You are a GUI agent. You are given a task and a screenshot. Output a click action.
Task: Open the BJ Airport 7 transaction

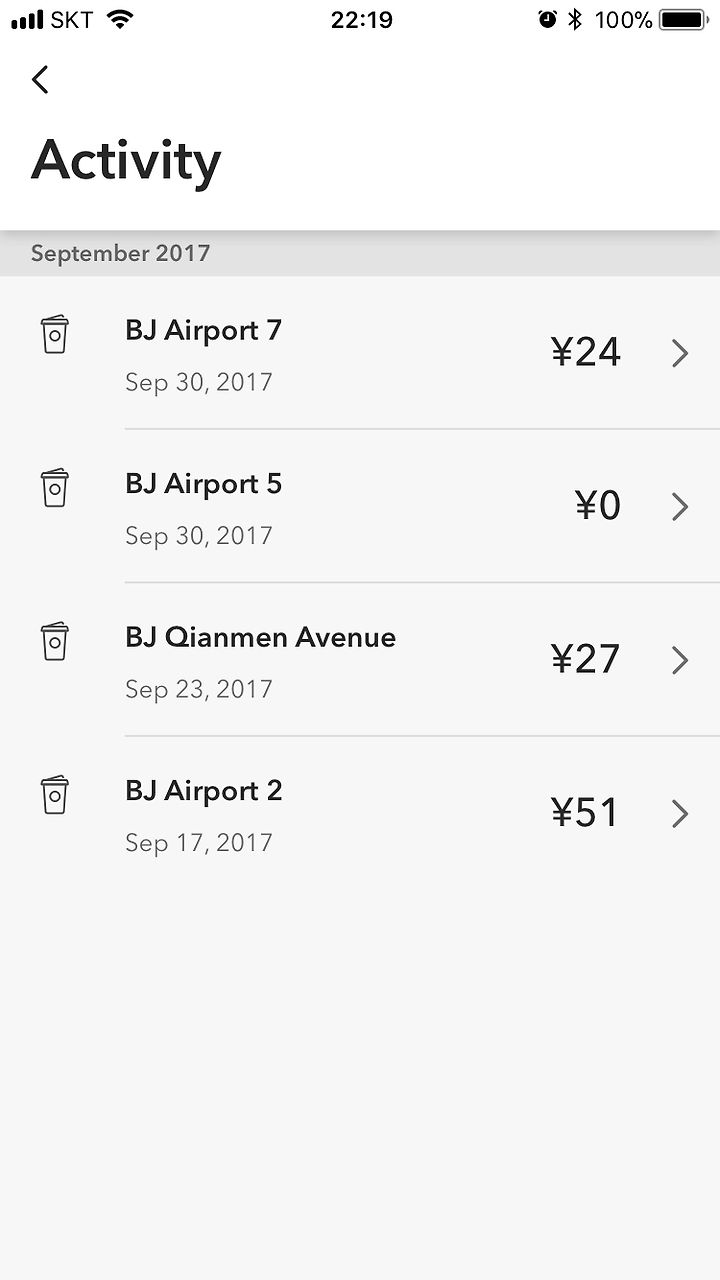360,353
